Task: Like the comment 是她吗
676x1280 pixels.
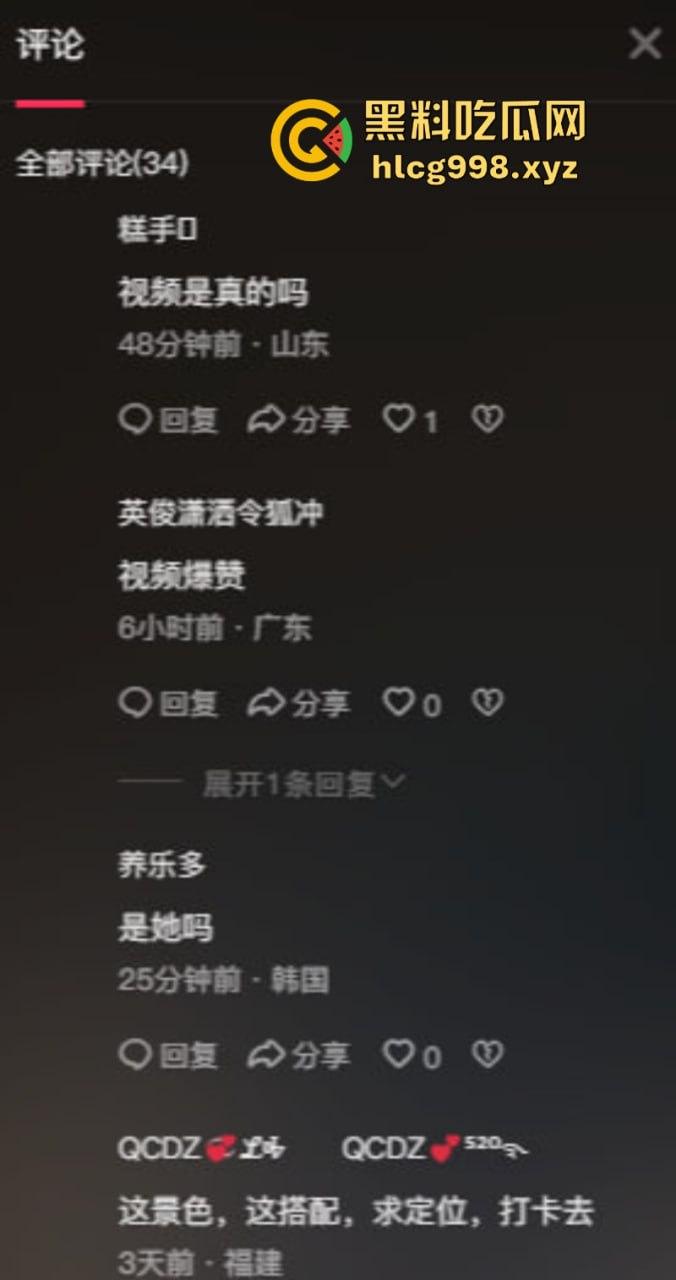Action: (400, 1054)
